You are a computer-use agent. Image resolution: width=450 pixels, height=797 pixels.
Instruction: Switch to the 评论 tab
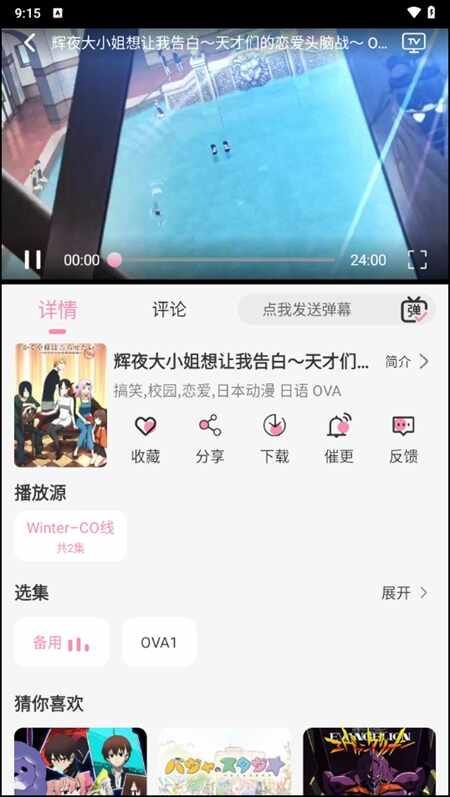pyautogui.click(x=169, y=309)
